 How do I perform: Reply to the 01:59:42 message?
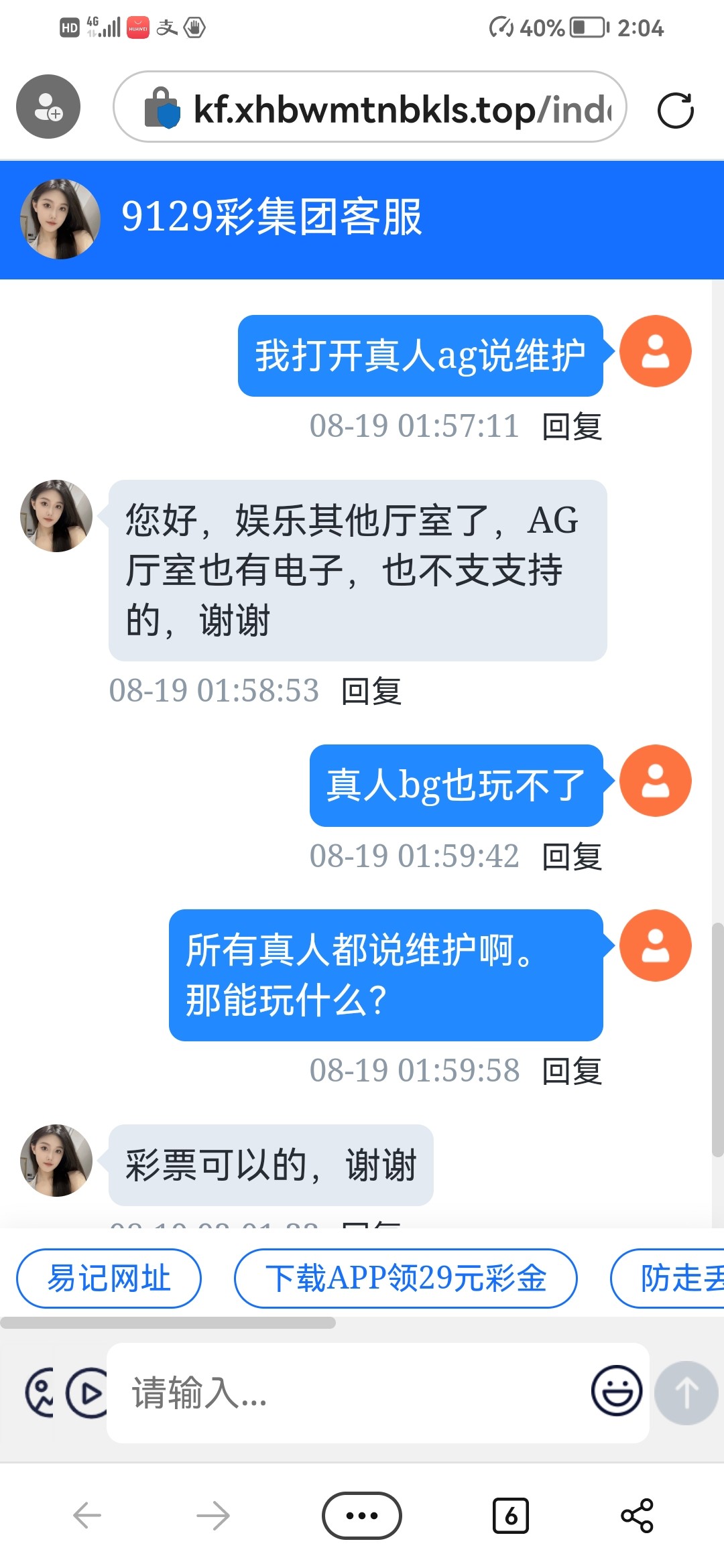point(572,857)
